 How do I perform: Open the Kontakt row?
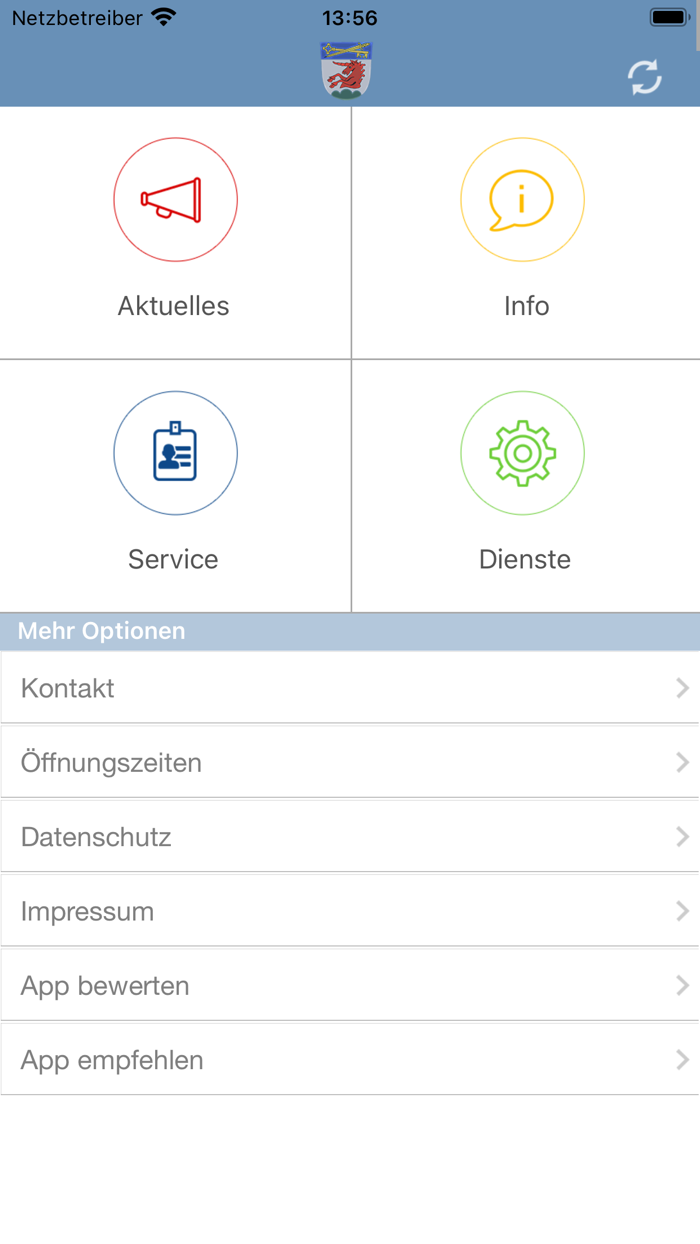pos(350,688)
